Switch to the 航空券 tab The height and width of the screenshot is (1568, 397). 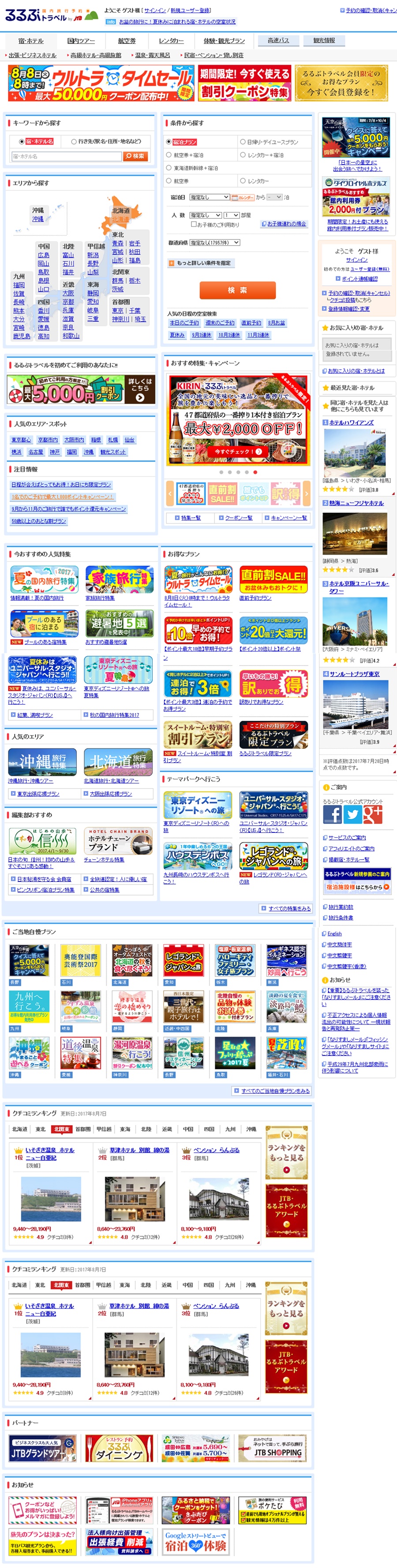click(x=127, y=41)
